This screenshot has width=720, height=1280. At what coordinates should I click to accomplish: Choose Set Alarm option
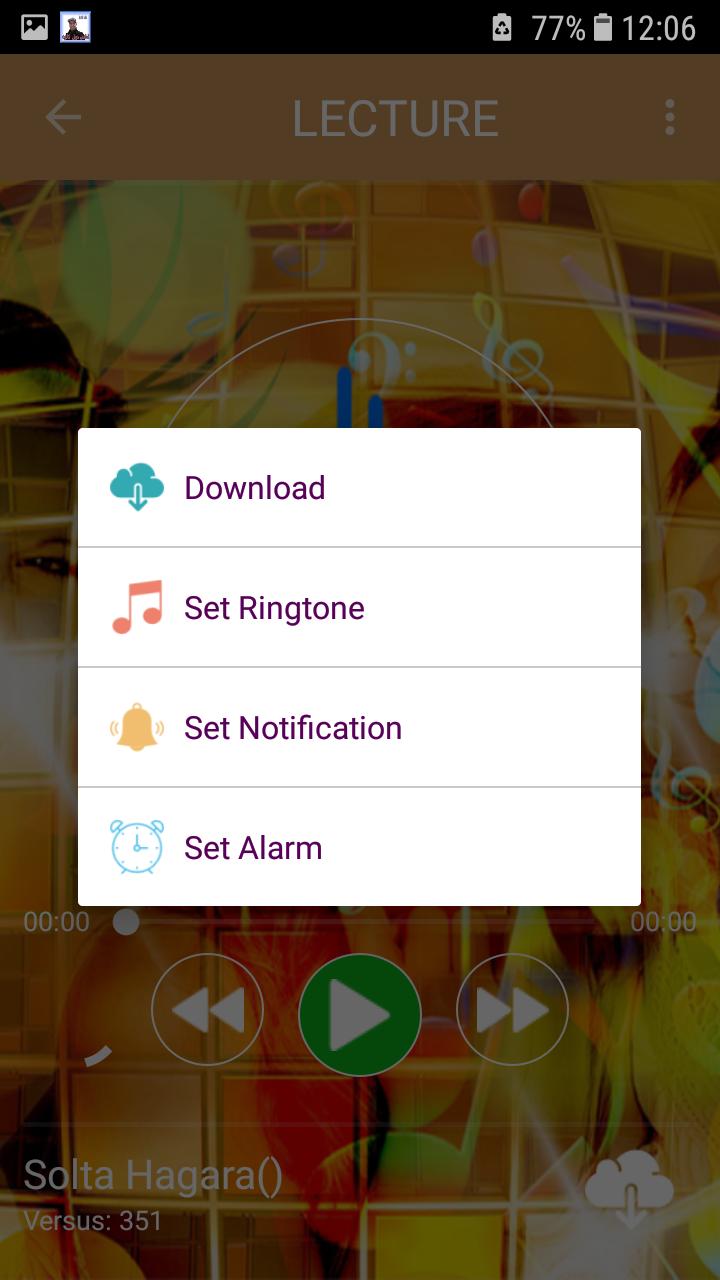click(358, 848)
